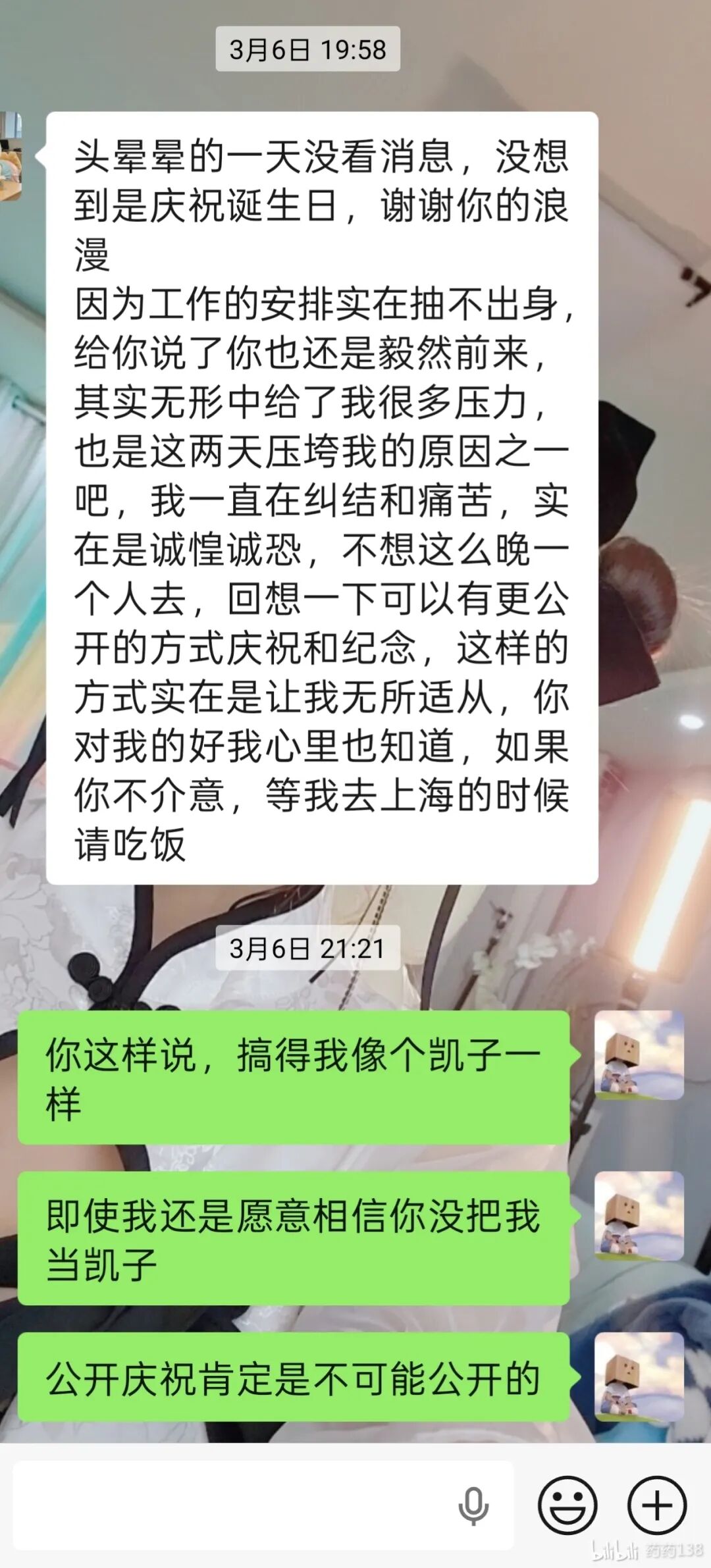Tap avatar next to "即使我还是愿意相信你没把我当凯子"
The width and height of the screenshot is (711, 1568).
(x=639, y=1215)
